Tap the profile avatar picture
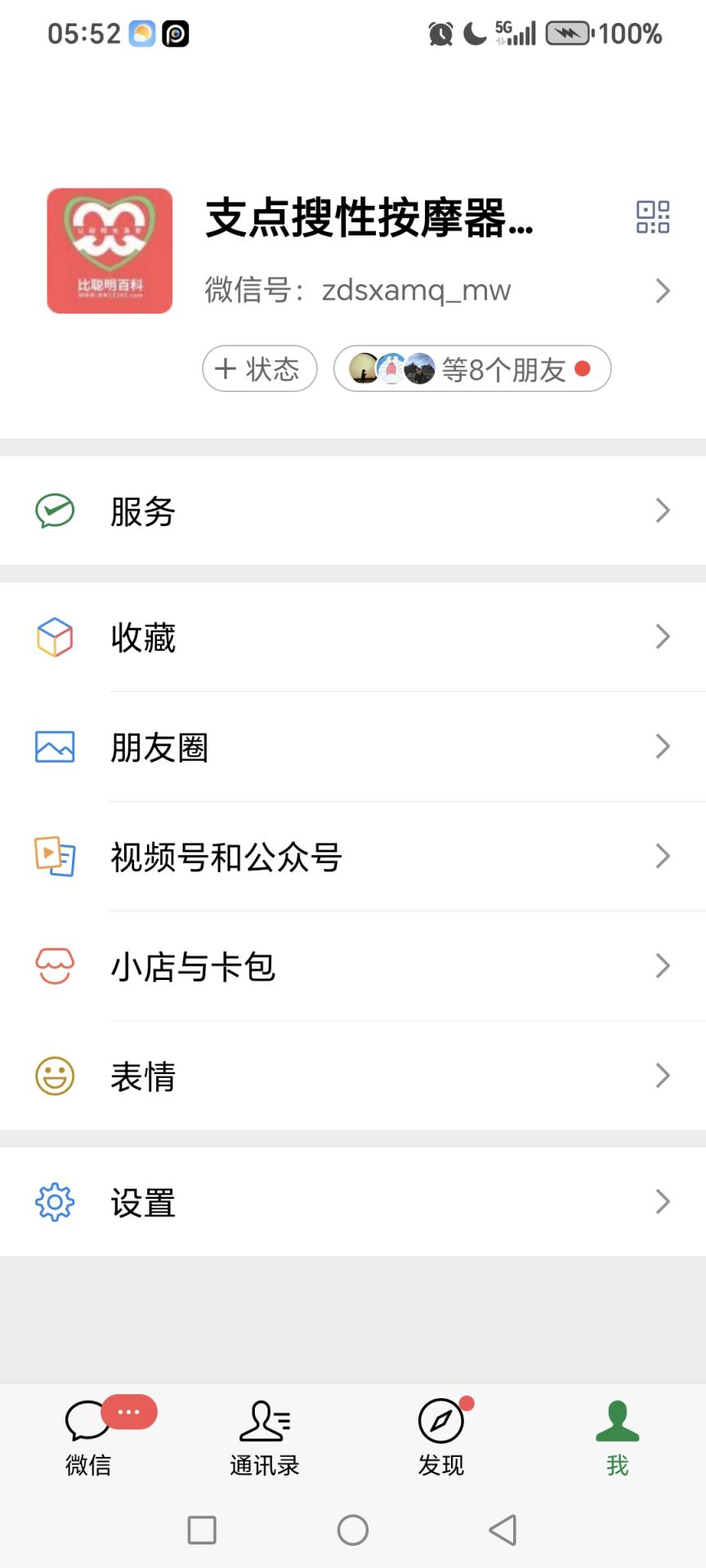The image size is (706, 1568). click(109, 251)
